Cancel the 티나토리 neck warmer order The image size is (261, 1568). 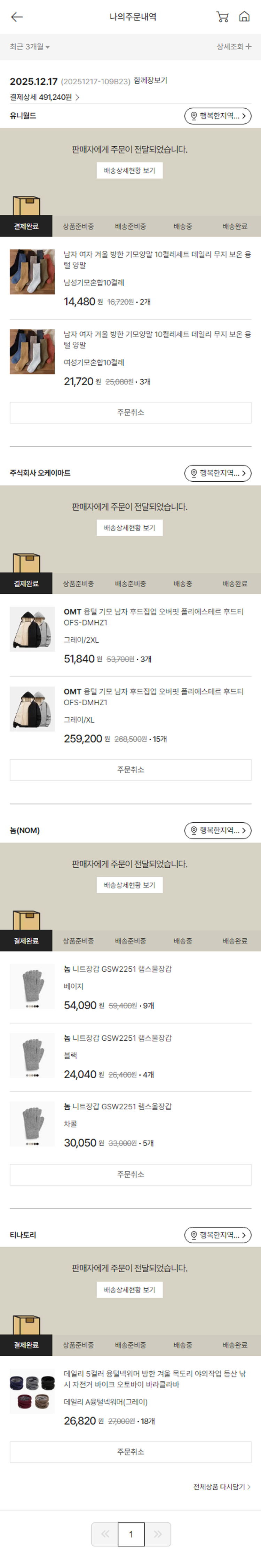tap(130, 1452)
